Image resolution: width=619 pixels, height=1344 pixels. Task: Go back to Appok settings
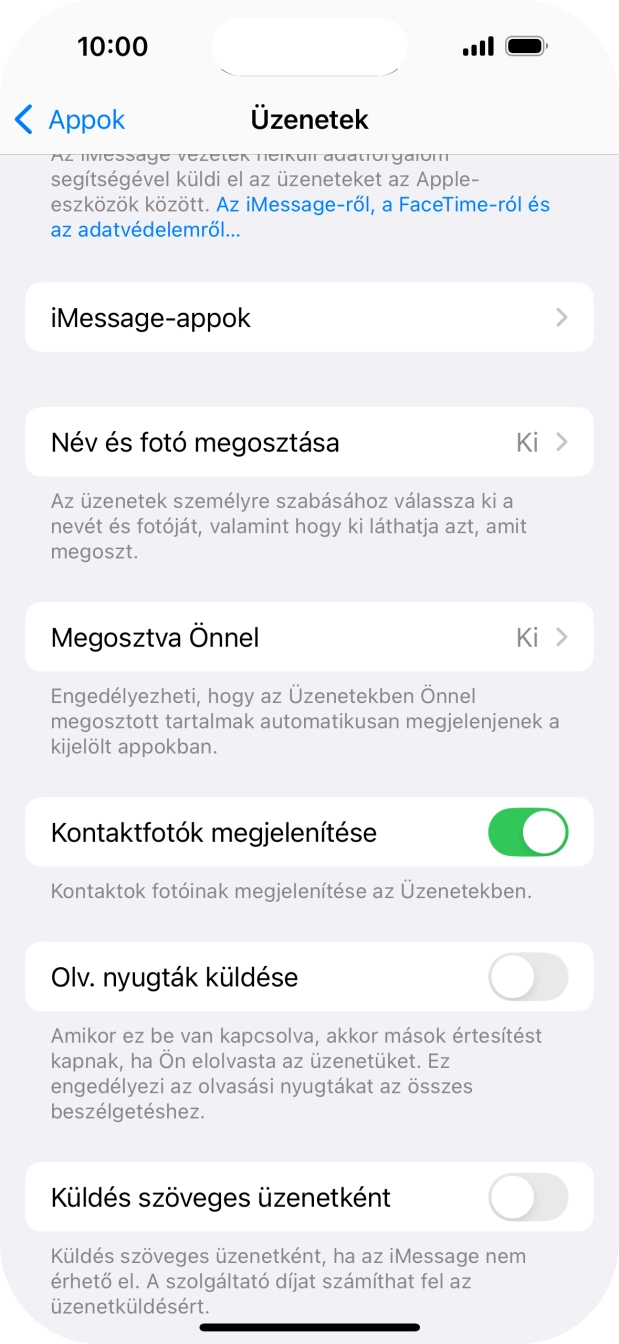pyautogui.click(x=70, y=120)
